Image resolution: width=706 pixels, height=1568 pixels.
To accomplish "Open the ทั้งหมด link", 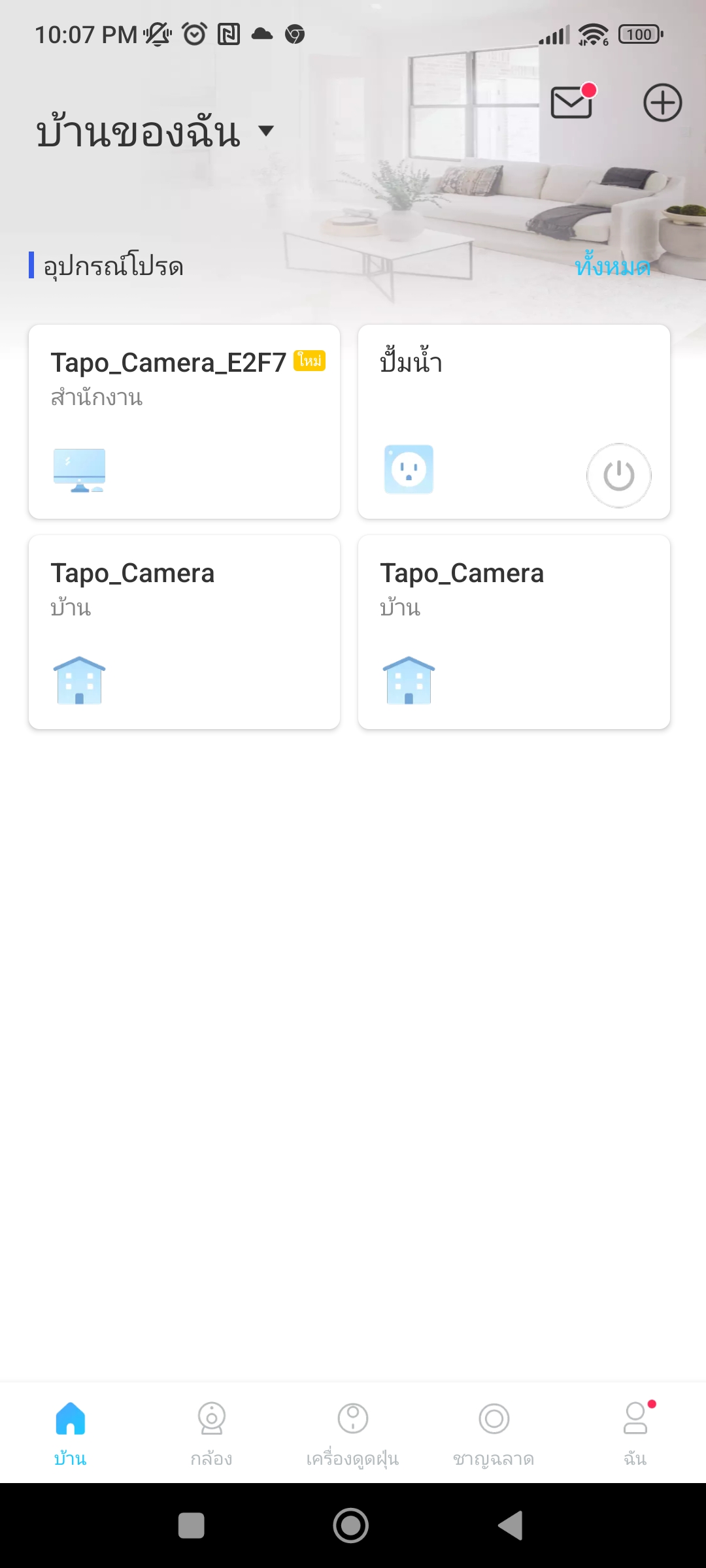I will click(612, 267).
